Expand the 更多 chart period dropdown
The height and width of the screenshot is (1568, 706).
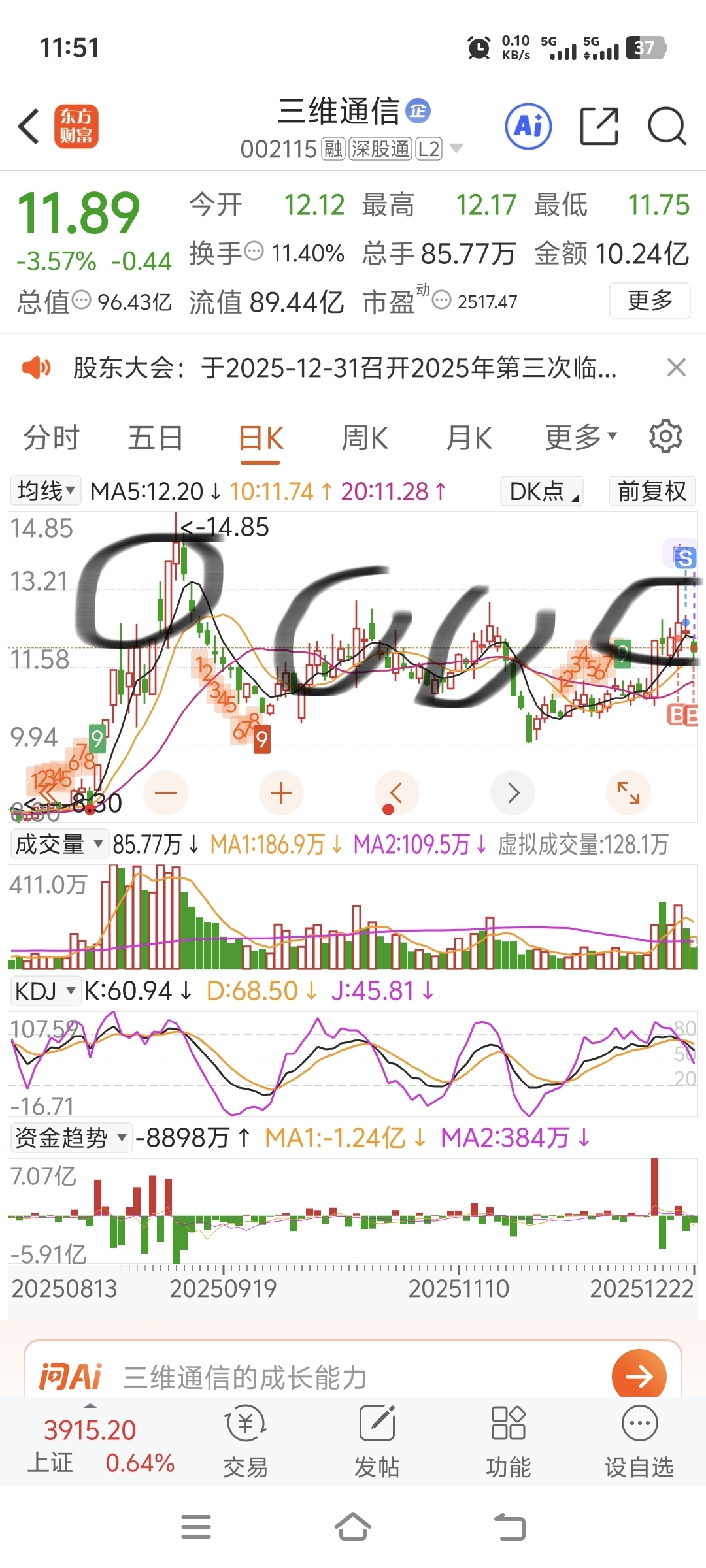580,438
